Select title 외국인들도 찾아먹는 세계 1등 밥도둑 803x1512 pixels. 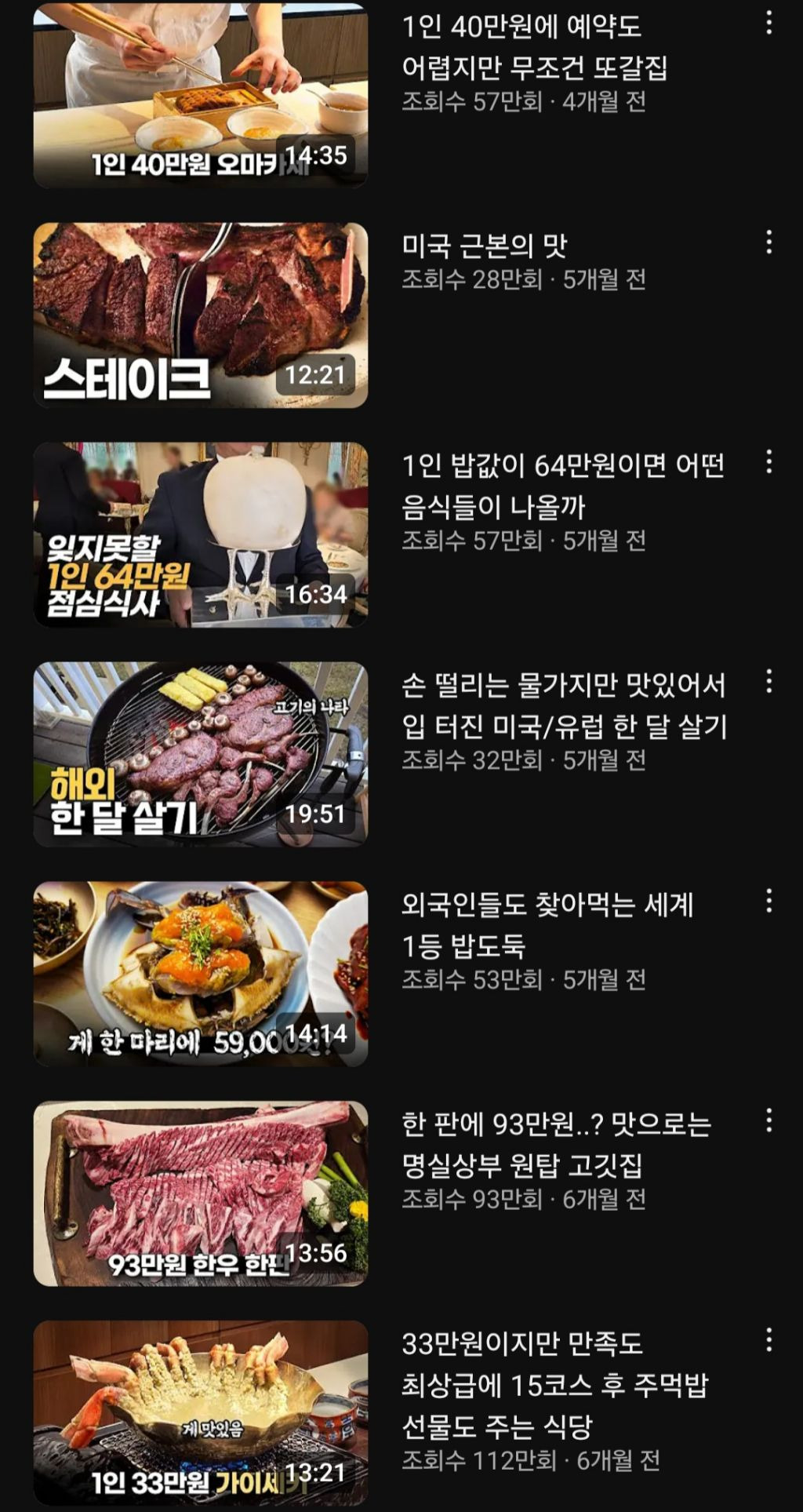547,925
